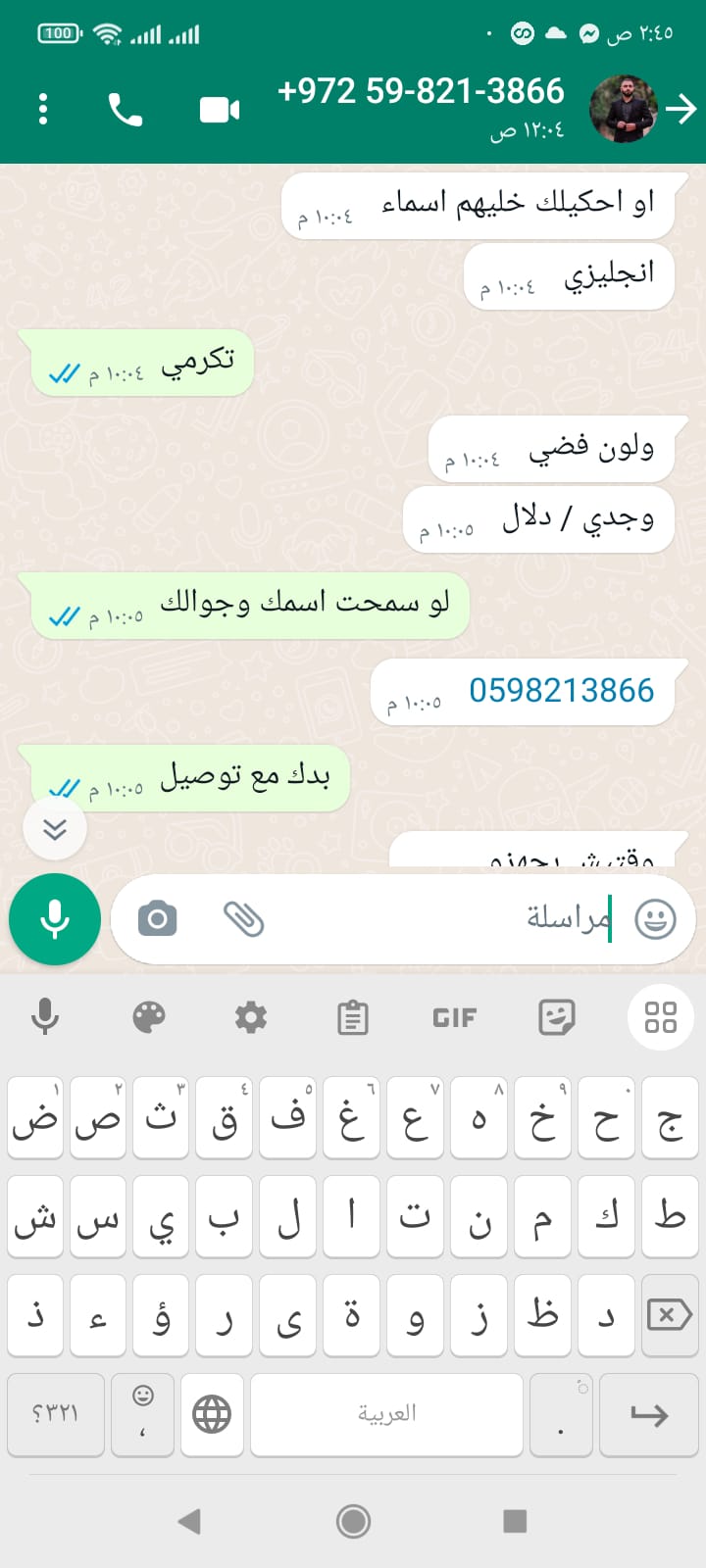The width and height of the screenshot is (706, 1568).
Task: Start a video call
Action: (220, 109)
